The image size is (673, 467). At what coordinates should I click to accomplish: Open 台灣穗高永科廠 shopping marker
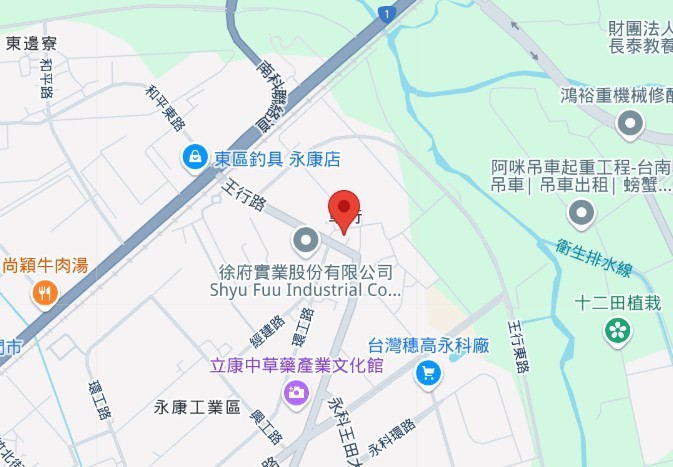(428, 373)
